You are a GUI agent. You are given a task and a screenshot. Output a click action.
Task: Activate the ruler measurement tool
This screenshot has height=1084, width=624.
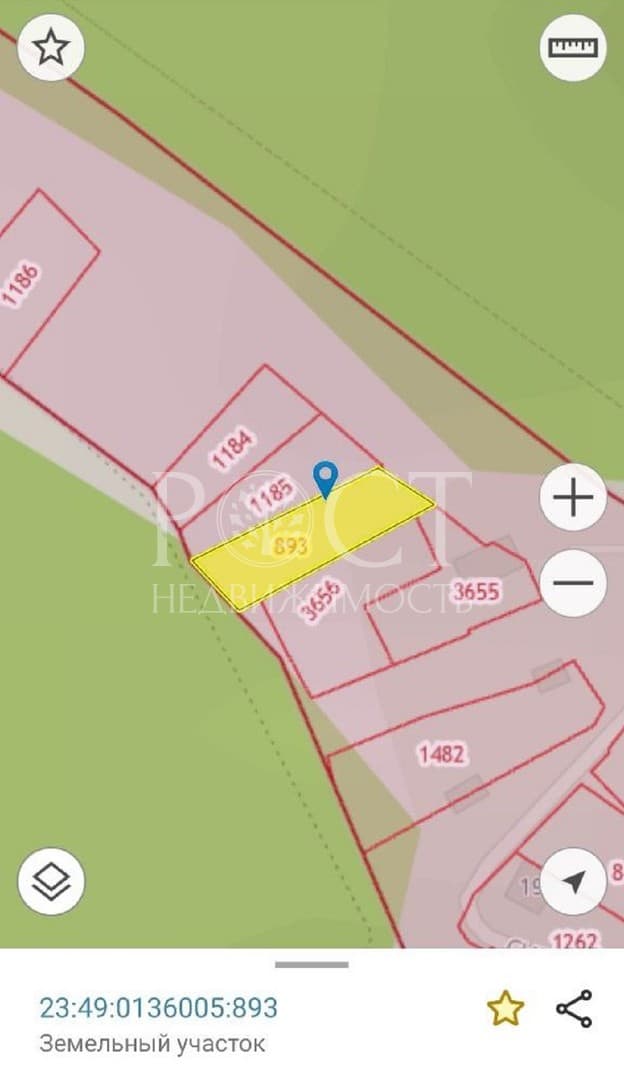[x=573, y=48]
